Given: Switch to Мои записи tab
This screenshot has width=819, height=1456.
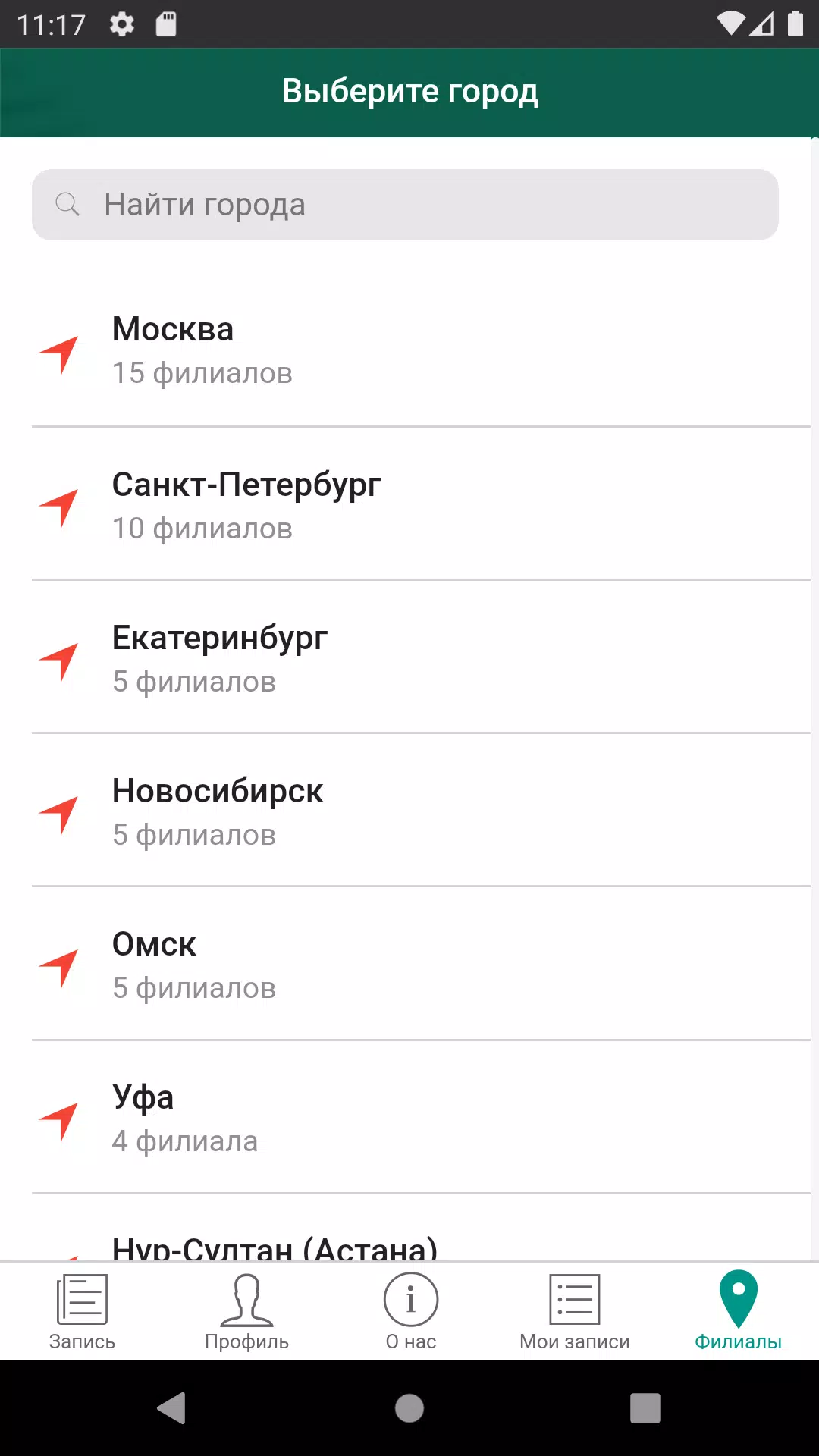Looking at the screenshot, I should (574, 1312).
